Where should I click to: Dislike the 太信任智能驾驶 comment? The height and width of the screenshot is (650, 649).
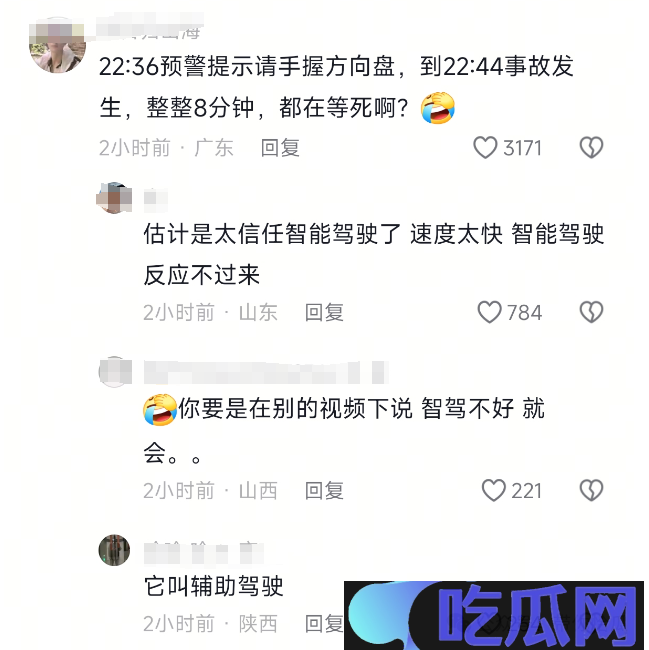pyautogui.click(x=591, y=312)
